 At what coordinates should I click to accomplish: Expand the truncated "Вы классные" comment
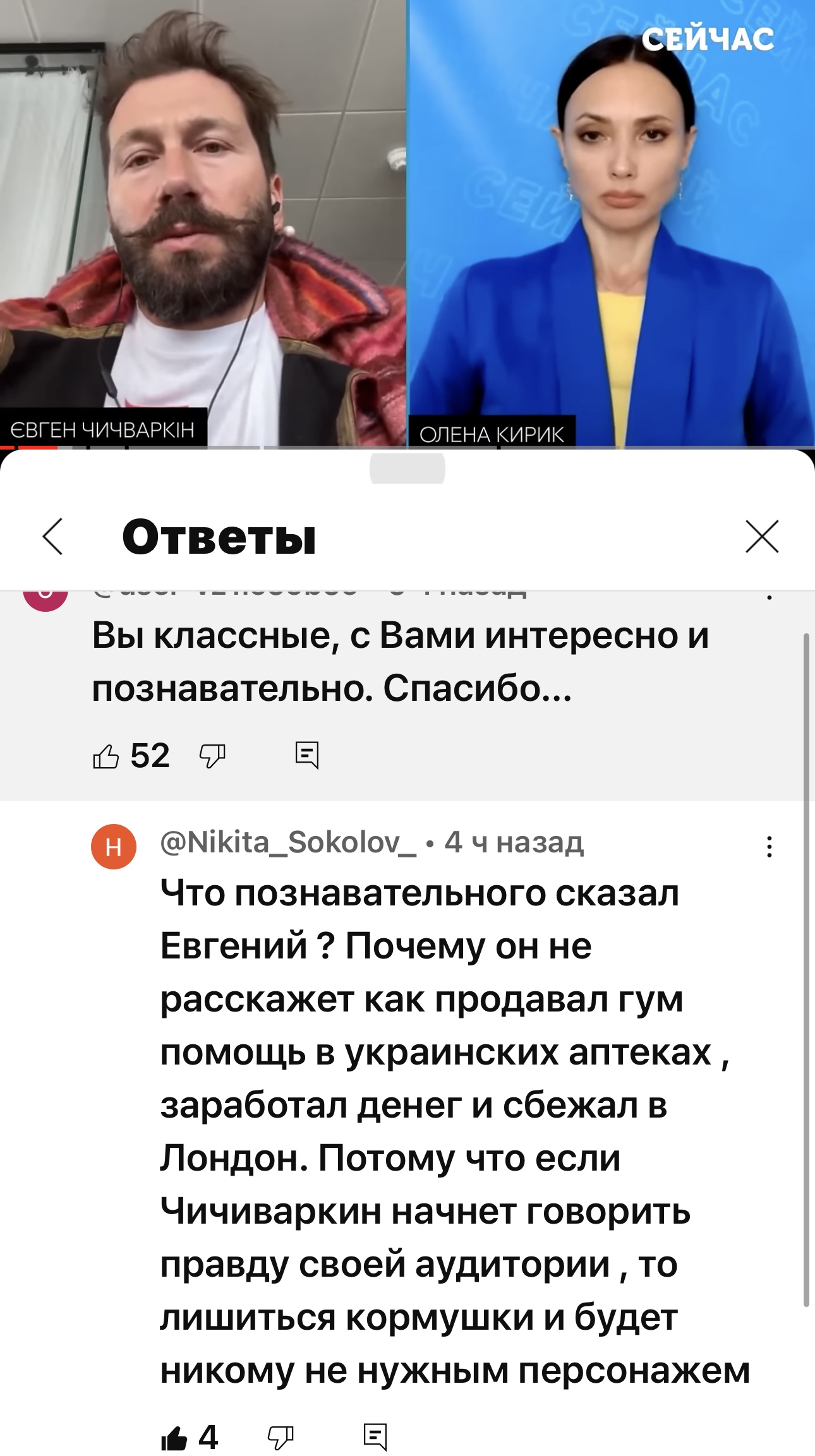pos(401,661)
